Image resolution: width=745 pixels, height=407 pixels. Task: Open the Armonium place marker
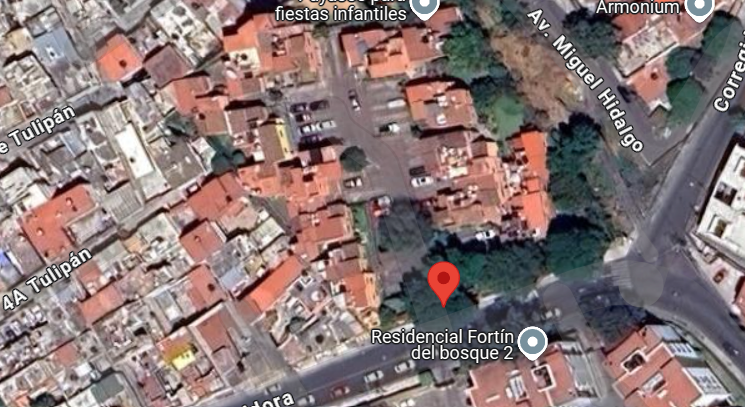click(x=699, y=8)
